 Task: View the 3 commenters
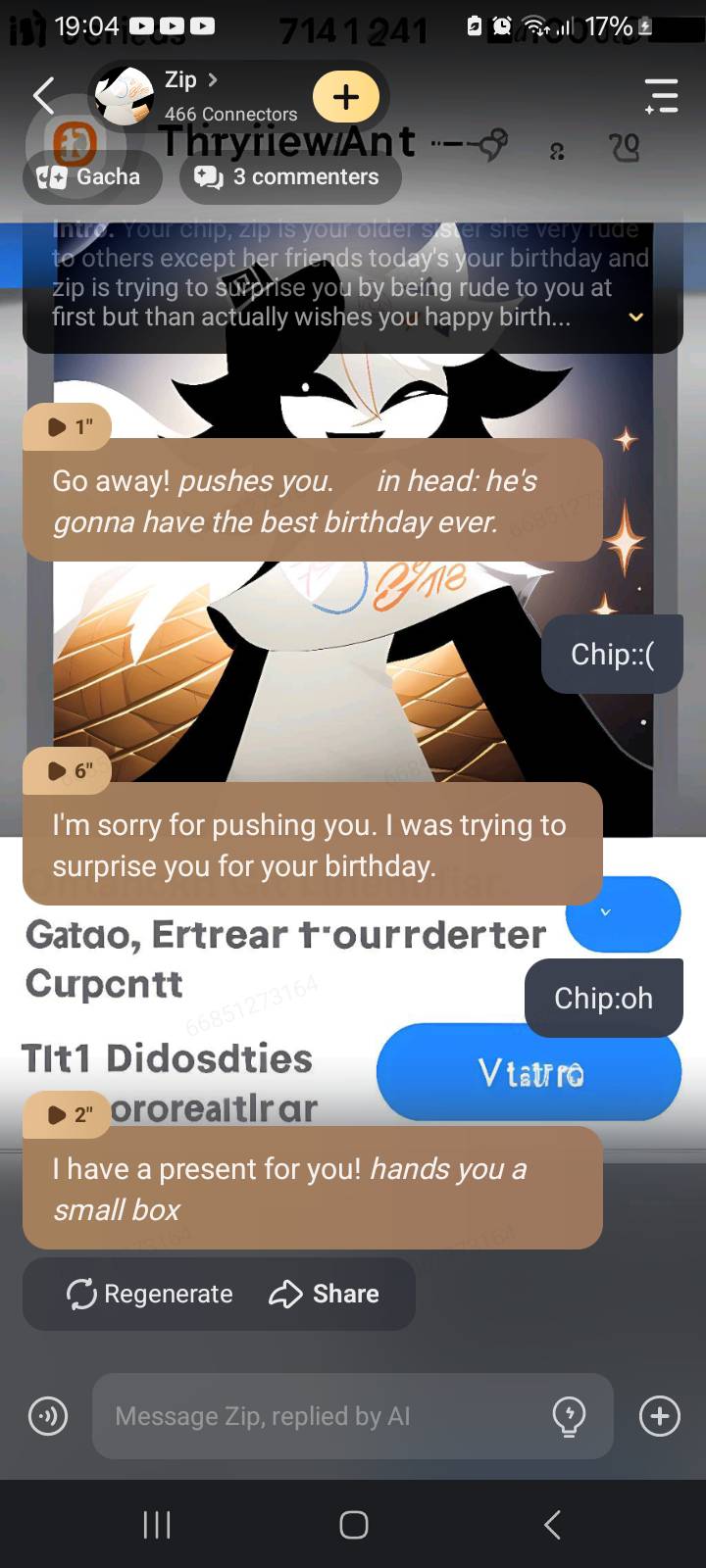[290, 177]
